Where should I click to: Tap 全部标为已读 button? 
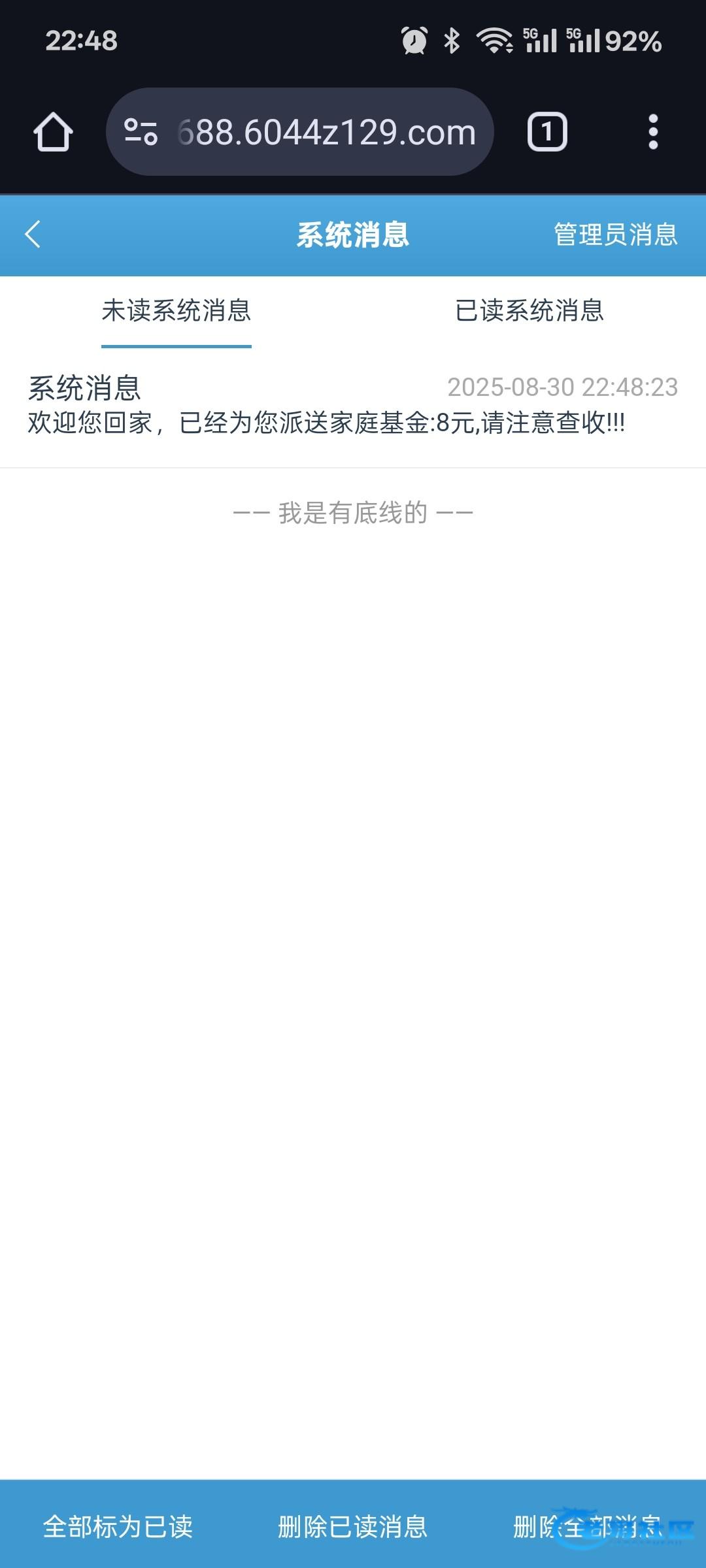(118, 1527)
